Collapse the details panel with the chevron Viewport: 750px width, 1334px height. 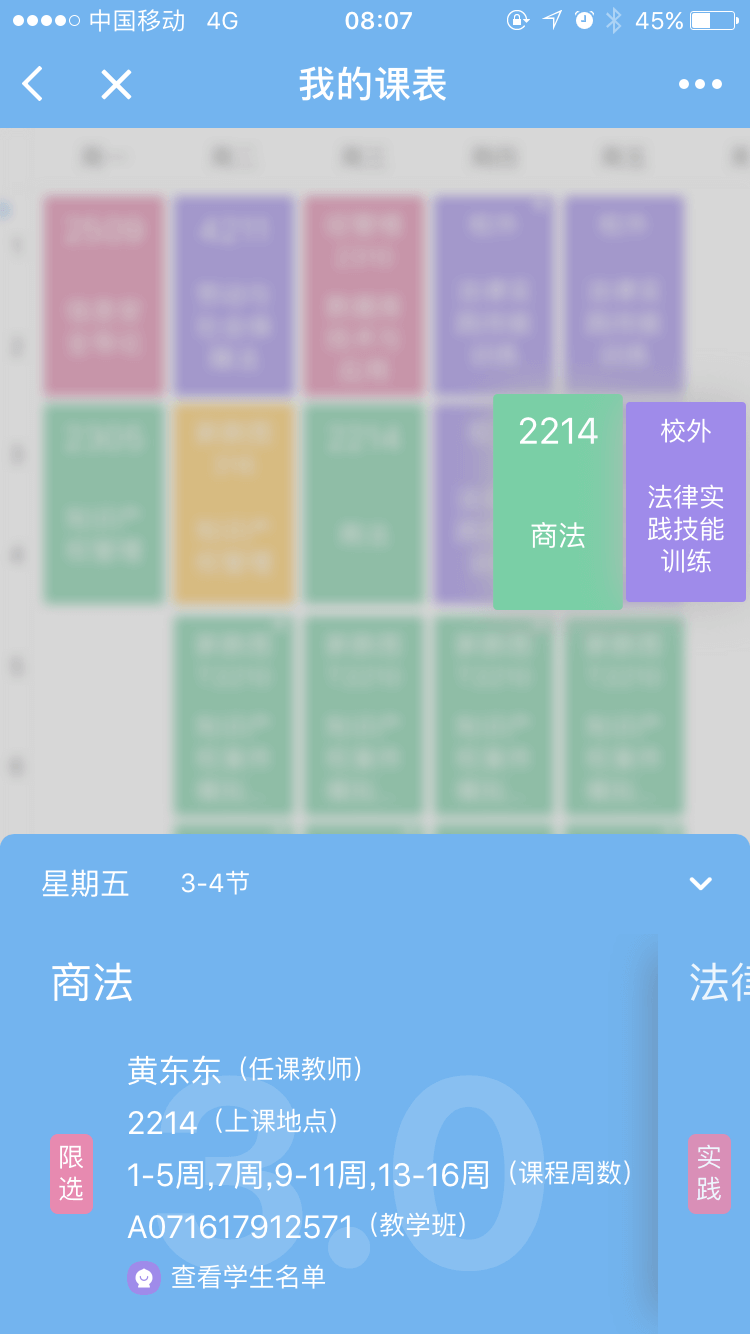(x=700, y=883)
